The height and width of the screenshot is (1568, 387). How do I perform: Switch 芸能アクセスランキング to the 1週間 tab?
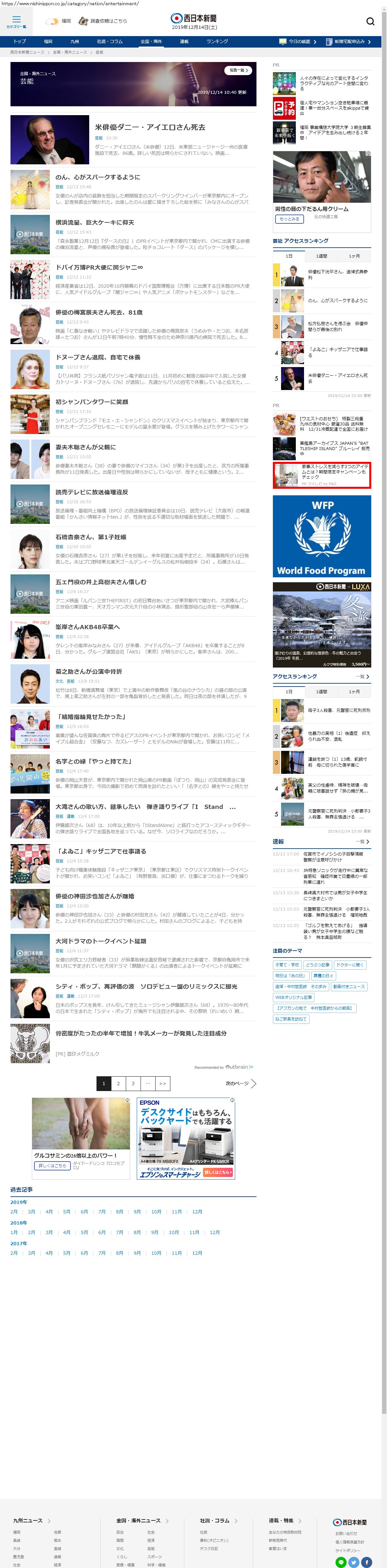pos(321,256)
